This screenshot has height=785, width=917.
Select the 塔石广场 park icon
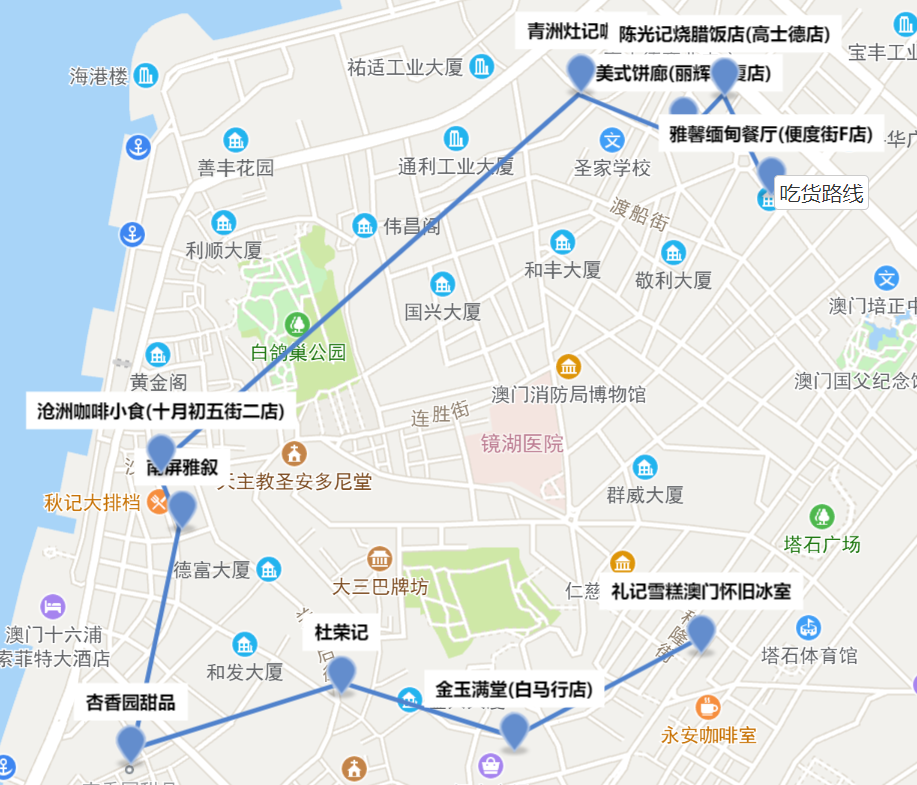tap(822, 517)
